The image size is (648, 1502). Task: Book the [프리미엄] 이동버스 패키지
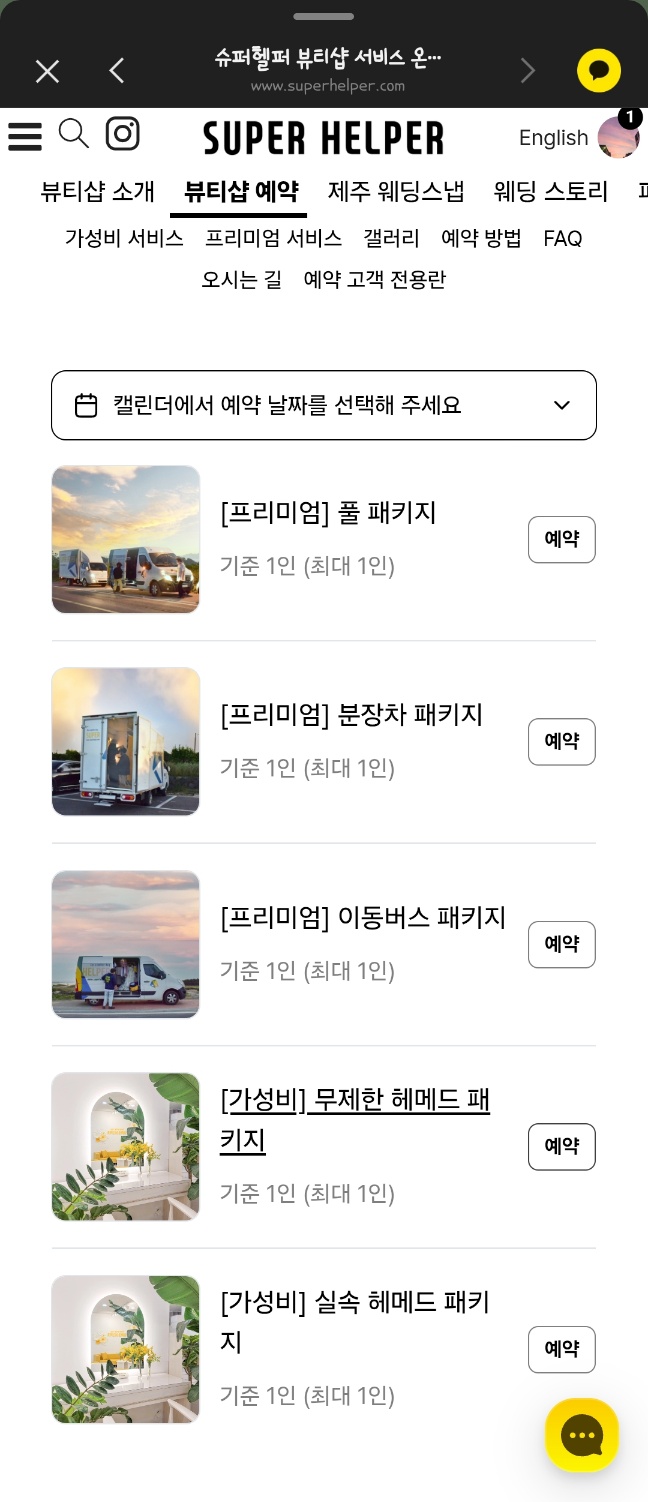[x=561, y=944]
